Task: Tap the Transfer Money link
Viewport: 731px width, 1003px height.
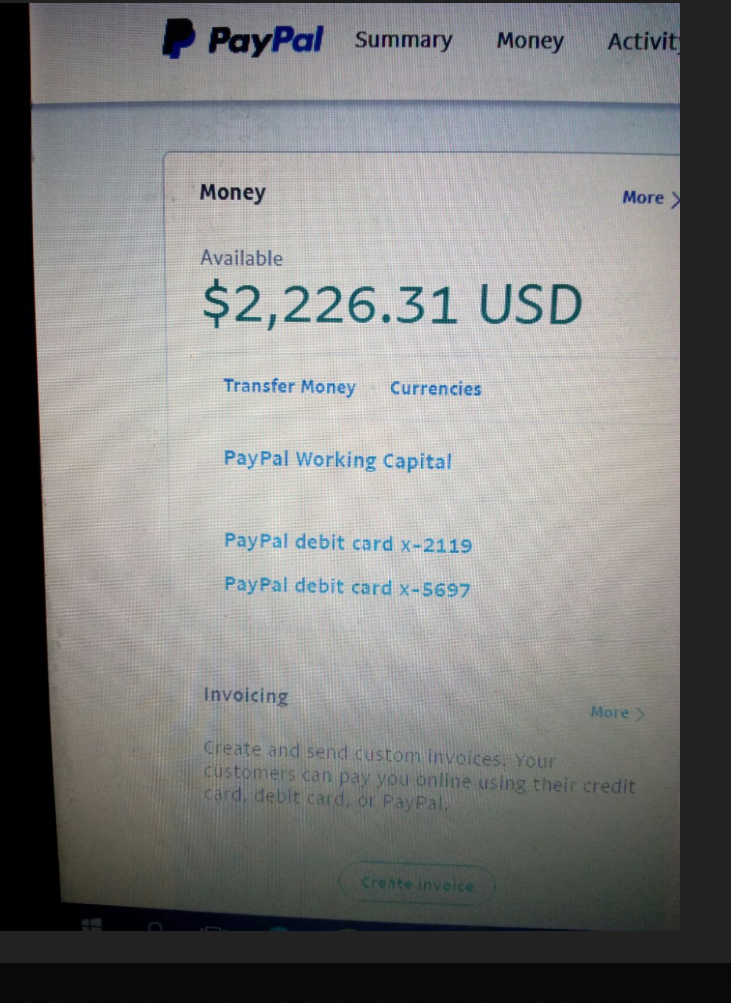Action: (x=289, y=387)
